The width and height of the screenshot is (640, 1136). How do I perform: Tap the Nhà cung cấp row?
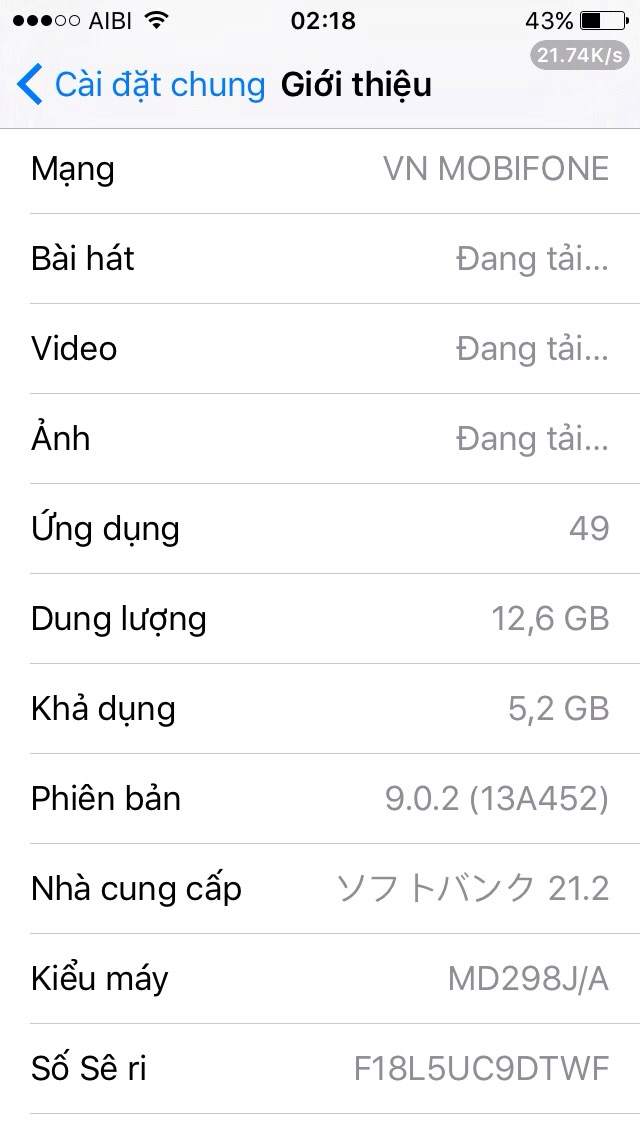320,888
